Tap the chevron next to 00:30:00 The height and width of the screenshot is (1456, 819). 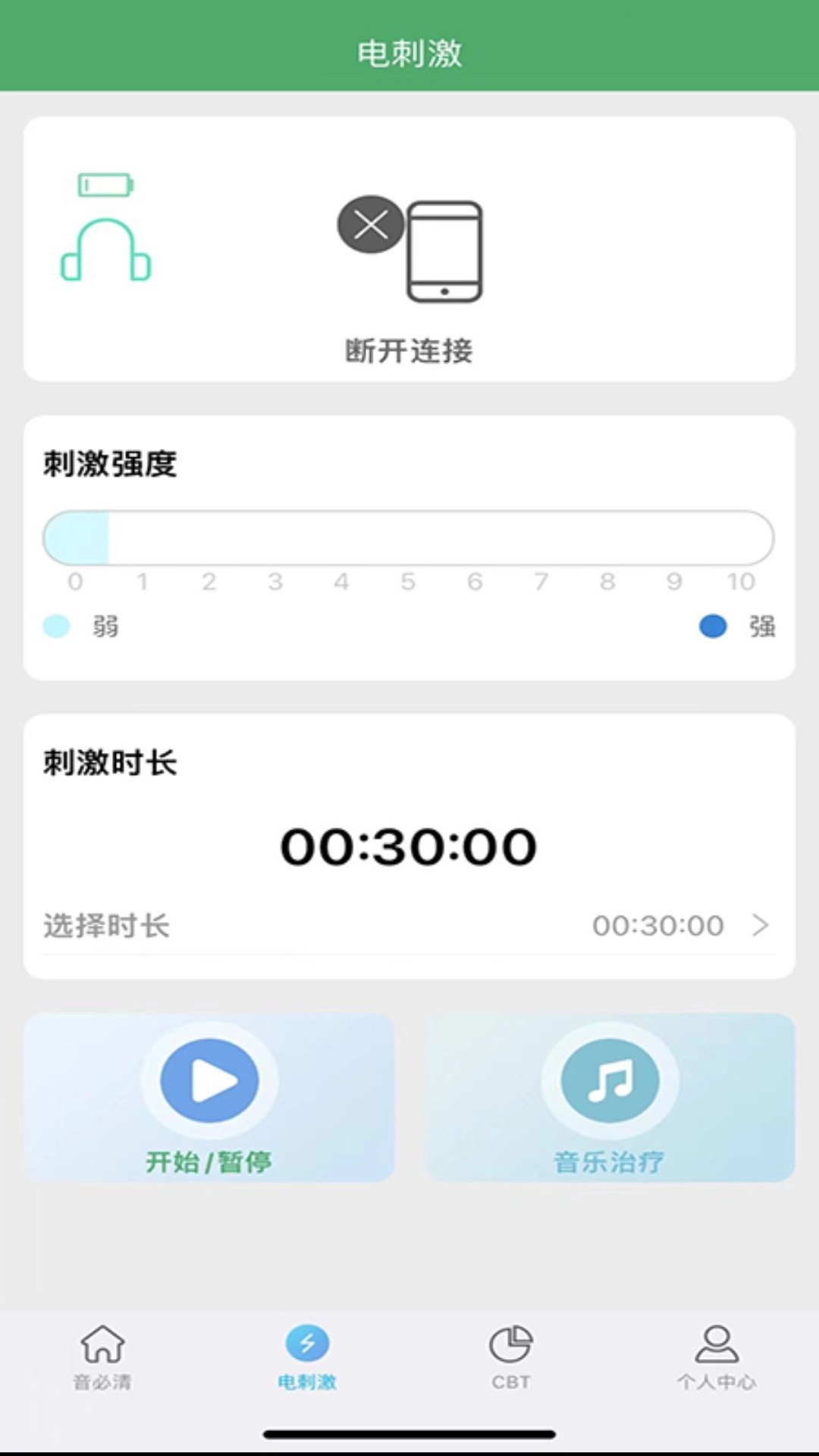[x=758, y=926]
